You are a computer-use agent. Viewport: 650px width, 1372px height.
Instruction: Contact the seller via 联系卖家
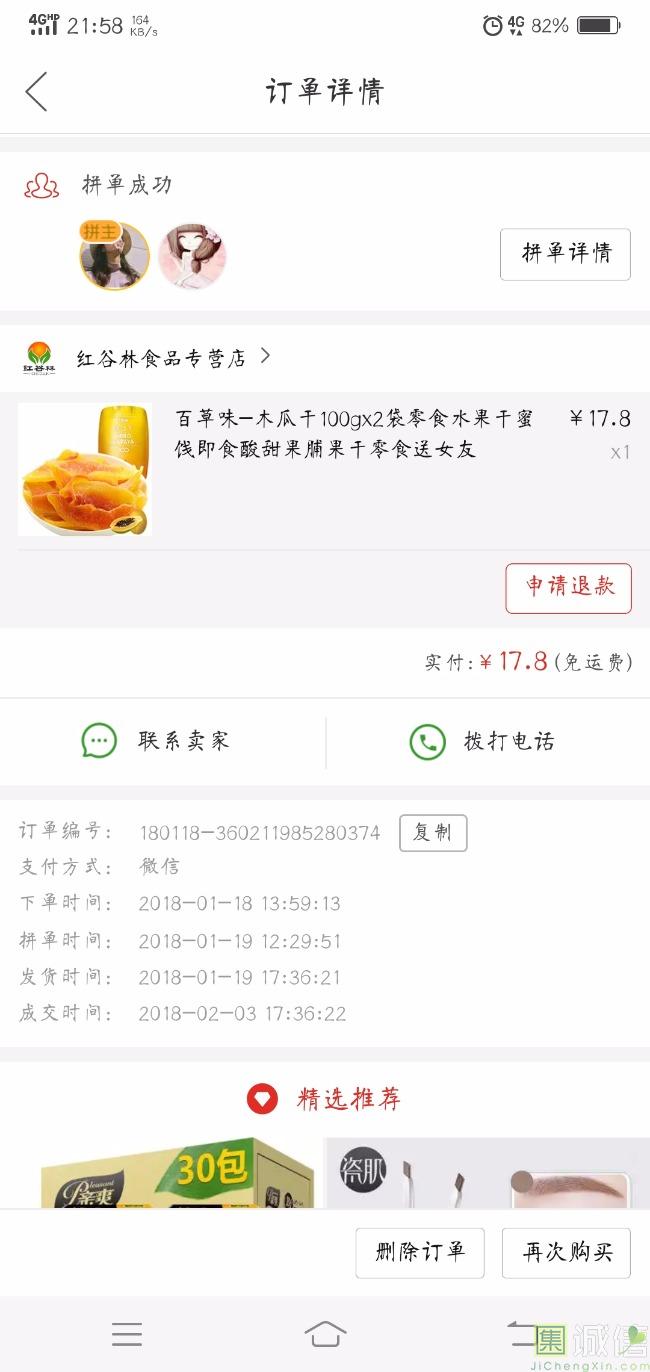coord(156,741)
